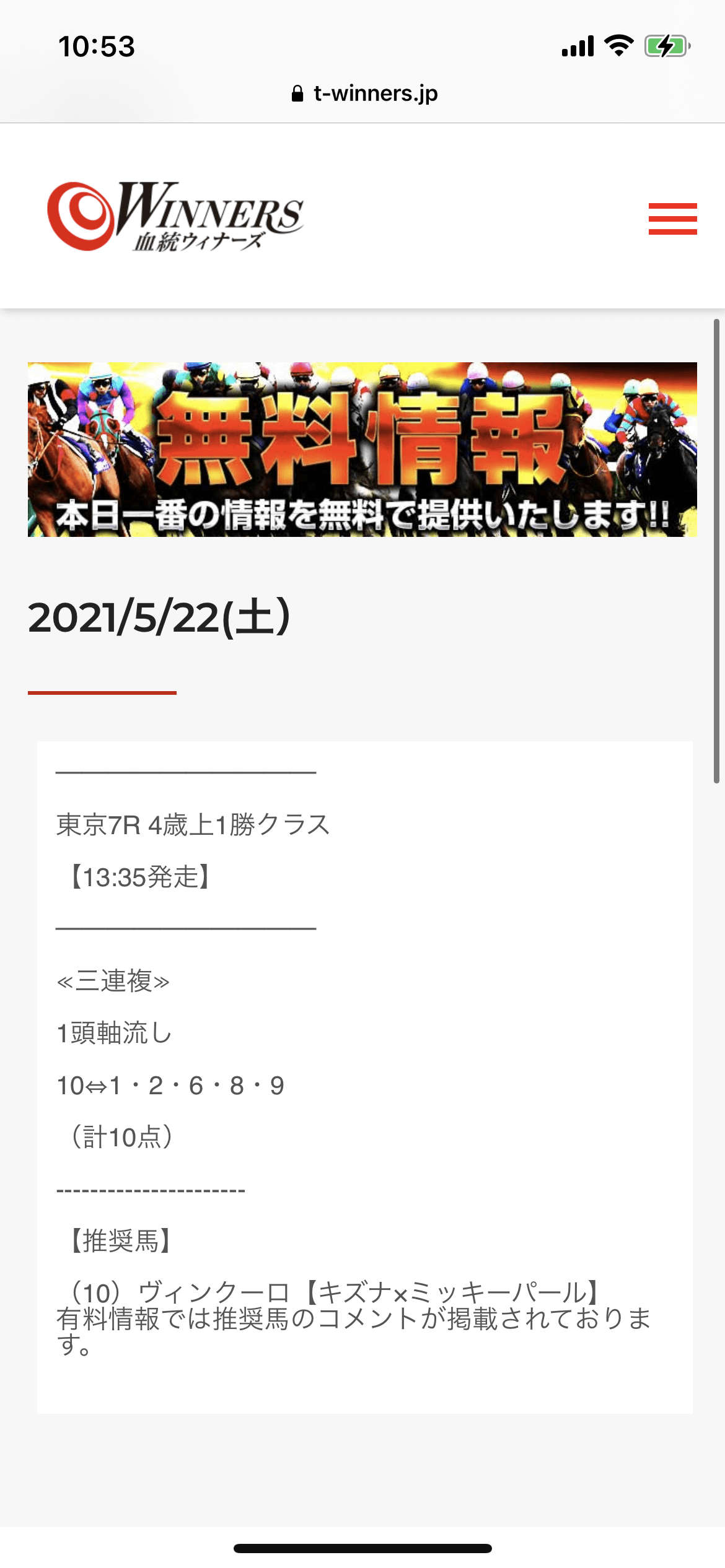The width and height of the screenshot is (725, 1568).
Task: Open the red hamburger menu
Action: coord(672,219)
